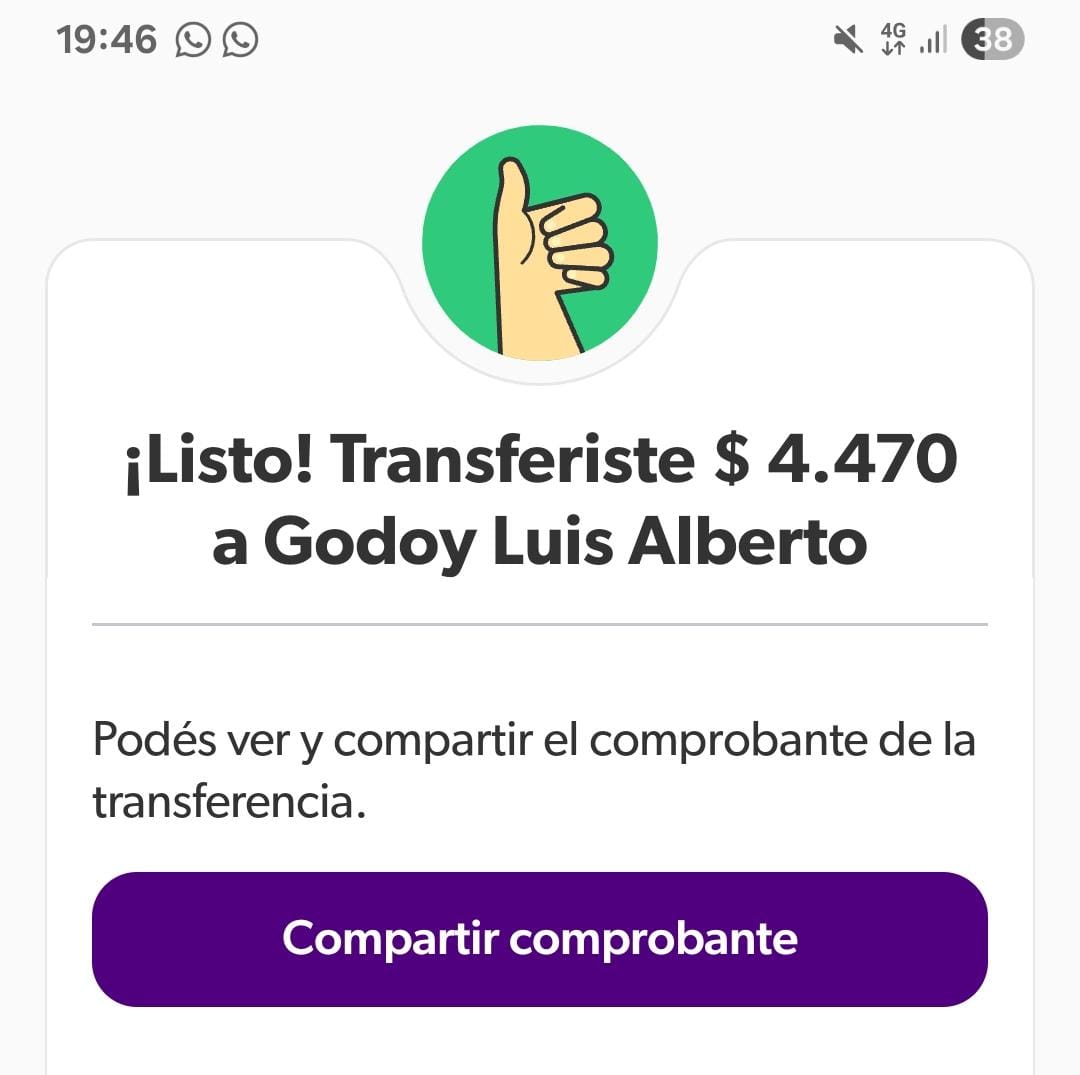Tap the Compartir comprobante button
Image resolution: width=1080 pixels, height=1075 pixels.
tap(540, 938)
